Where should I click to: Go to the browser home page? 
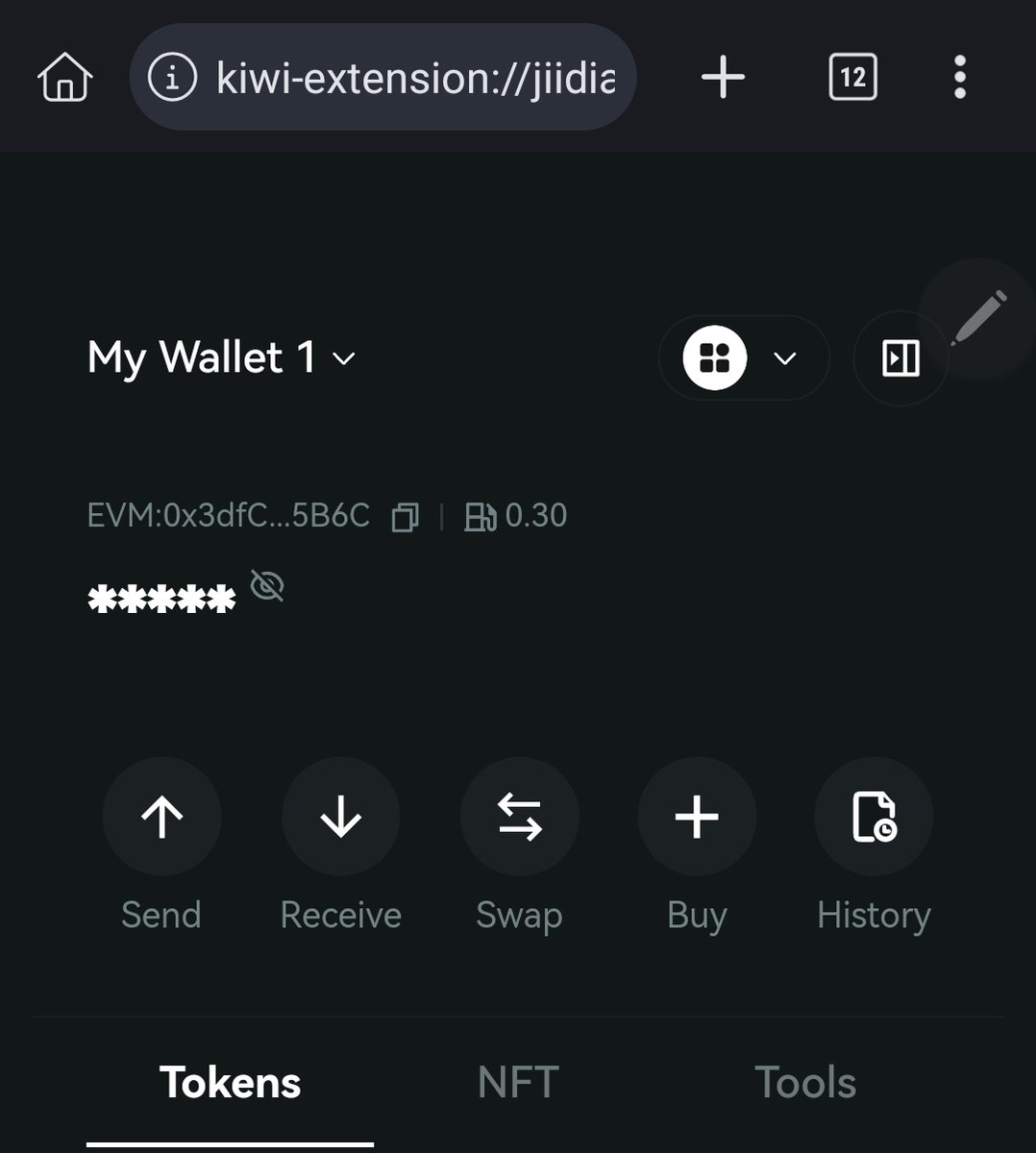point(65,77)
